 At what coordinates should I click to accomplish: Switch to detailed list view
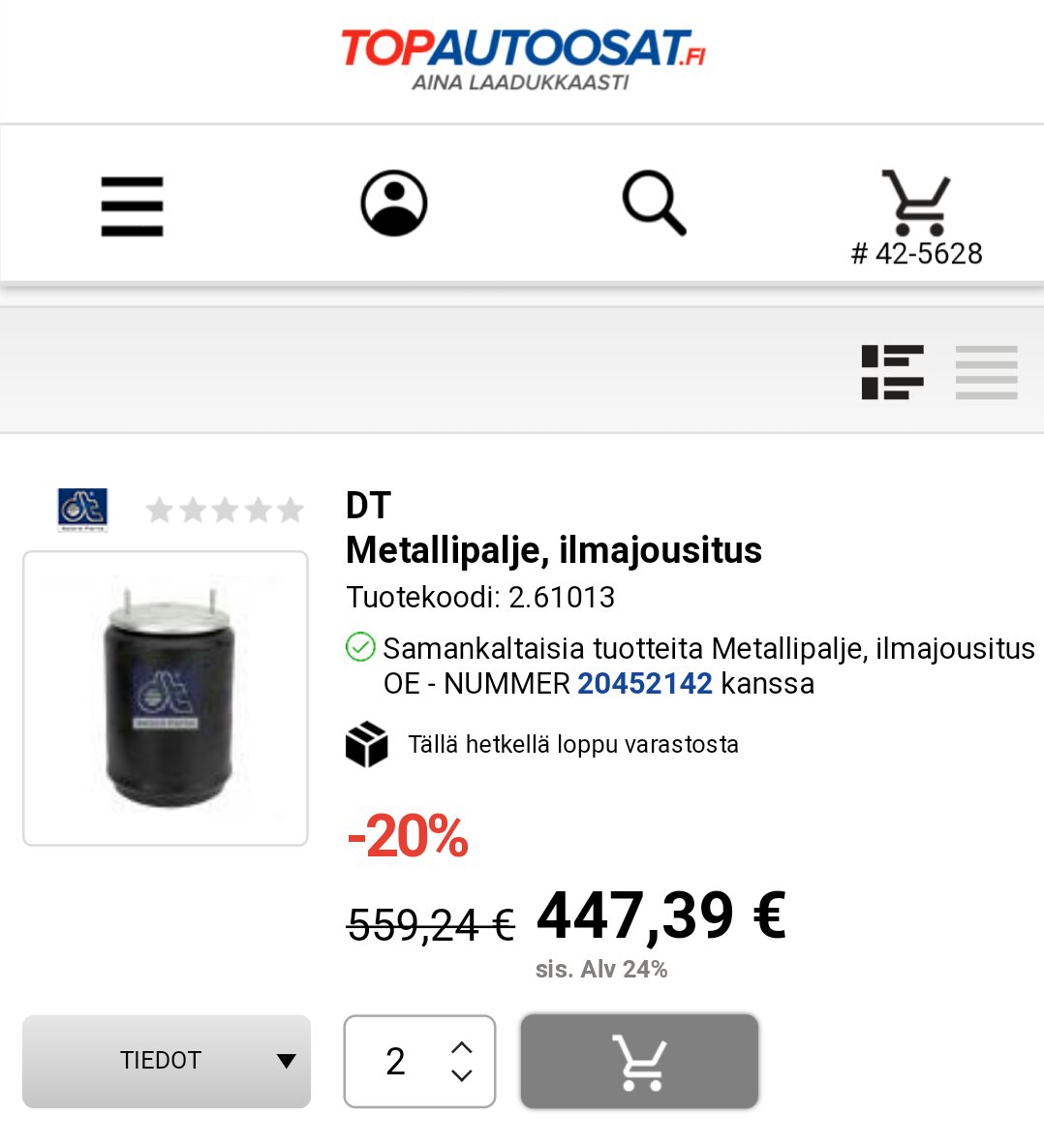coord(892,372)
